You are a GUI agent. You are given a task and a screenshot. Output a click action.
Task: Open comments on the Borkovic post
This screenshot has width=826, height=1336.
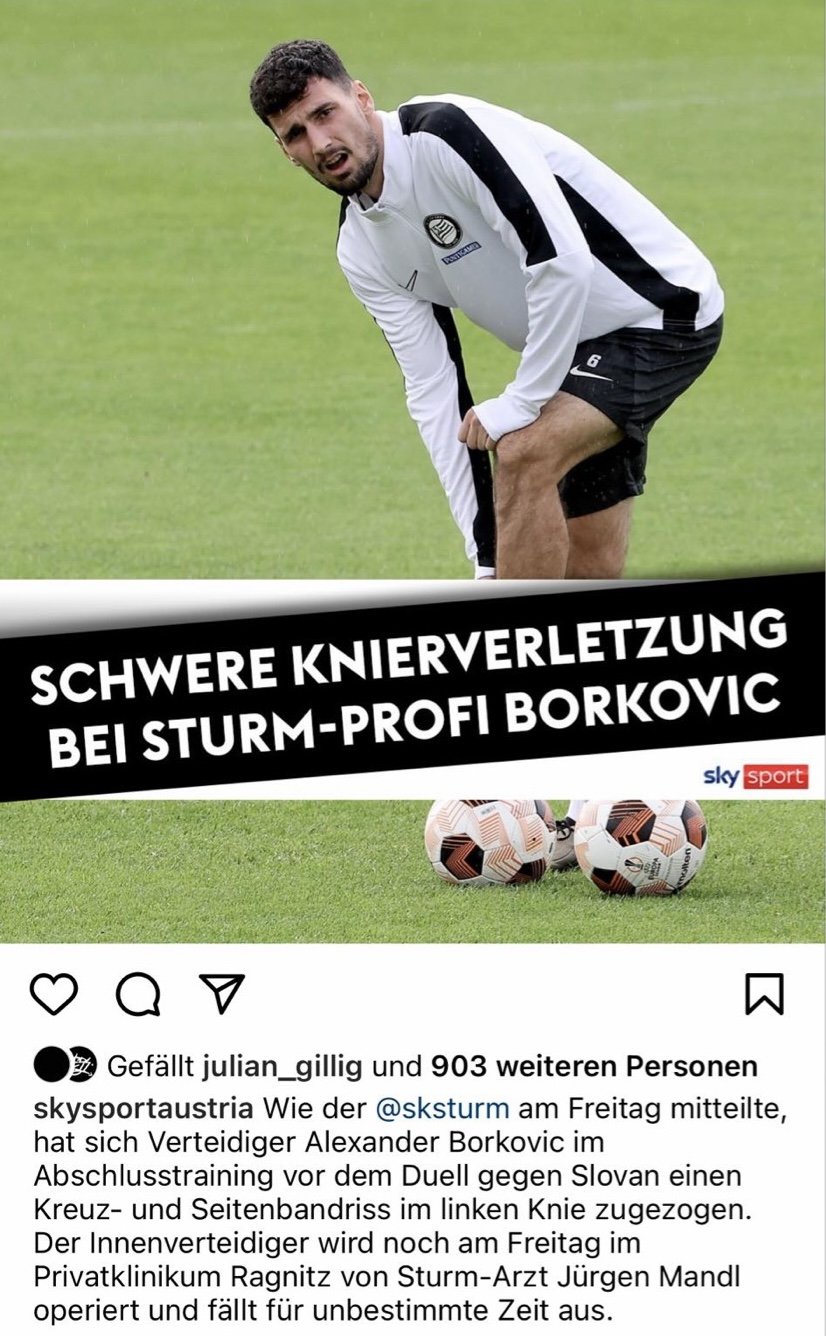[138, 994]
